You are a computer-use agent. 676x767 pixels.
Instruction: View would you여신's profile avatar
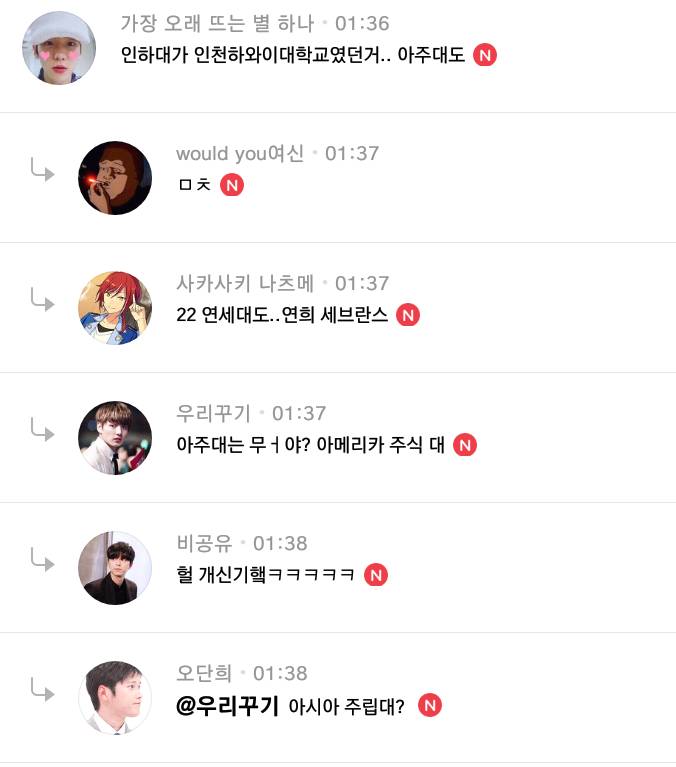tap(115, 178)
